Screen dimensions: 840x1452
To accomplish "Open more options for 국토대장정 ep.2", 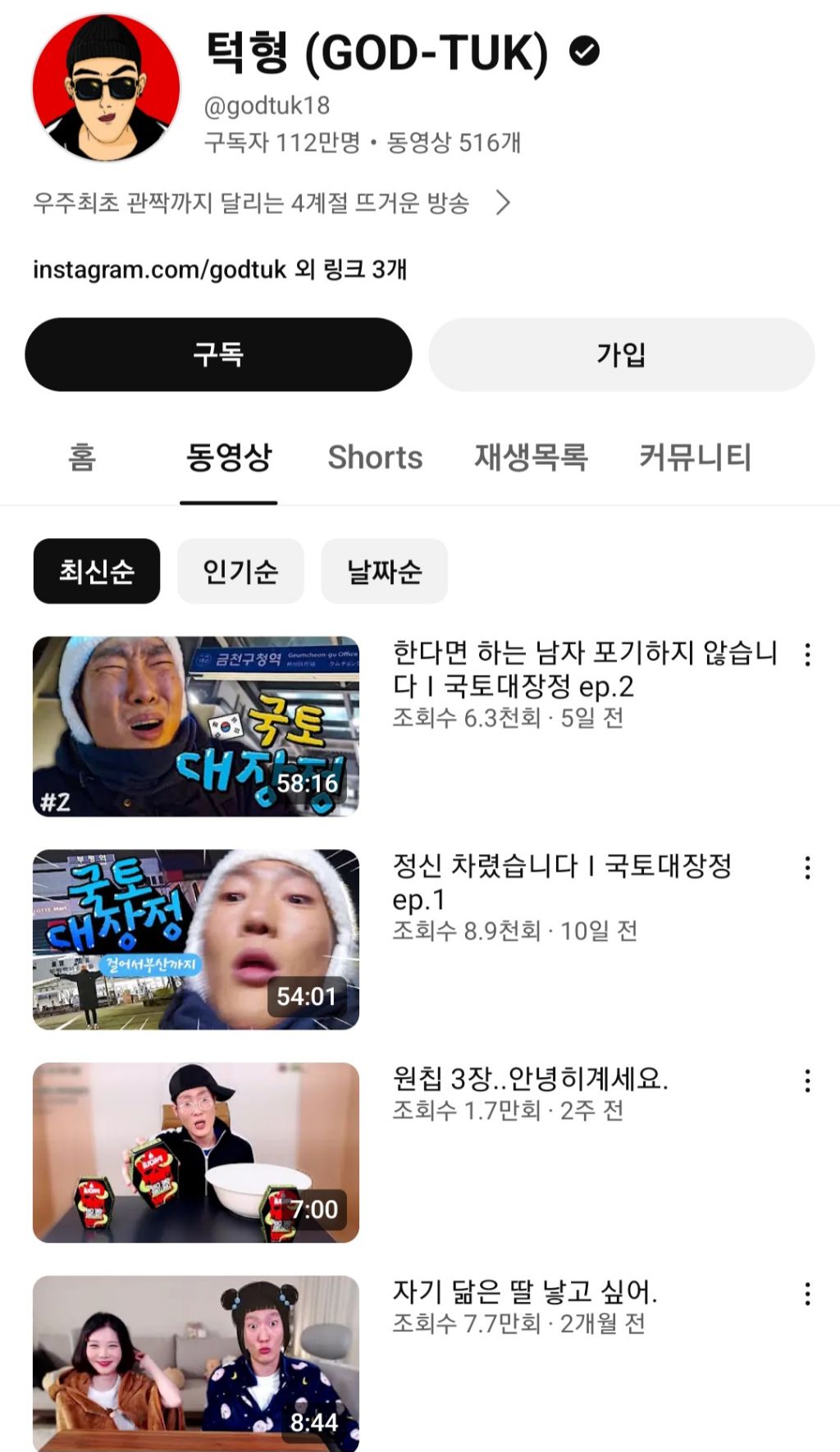I will tap(808, 655).
